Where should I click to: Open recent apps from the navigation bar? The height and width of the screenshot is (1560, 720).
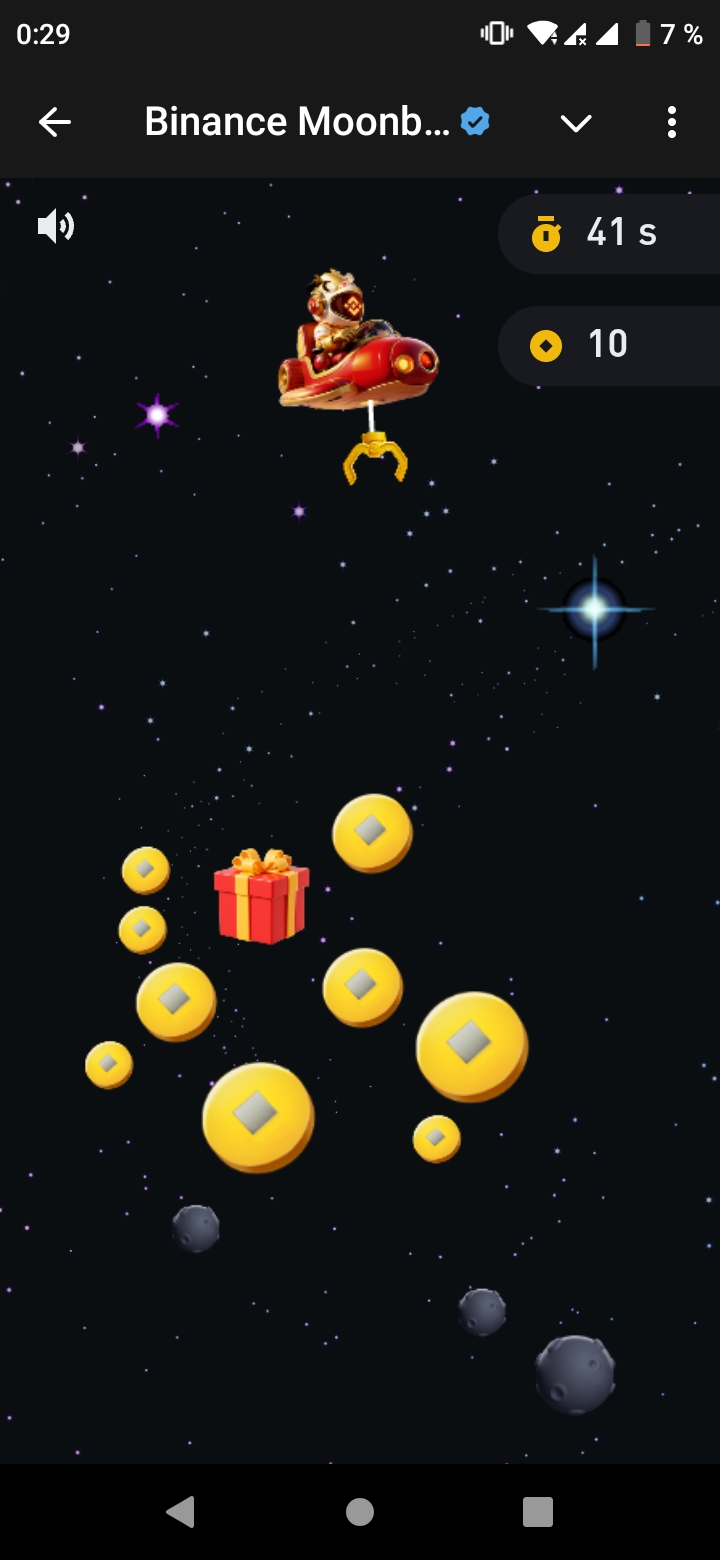(x=538, y=1512)
